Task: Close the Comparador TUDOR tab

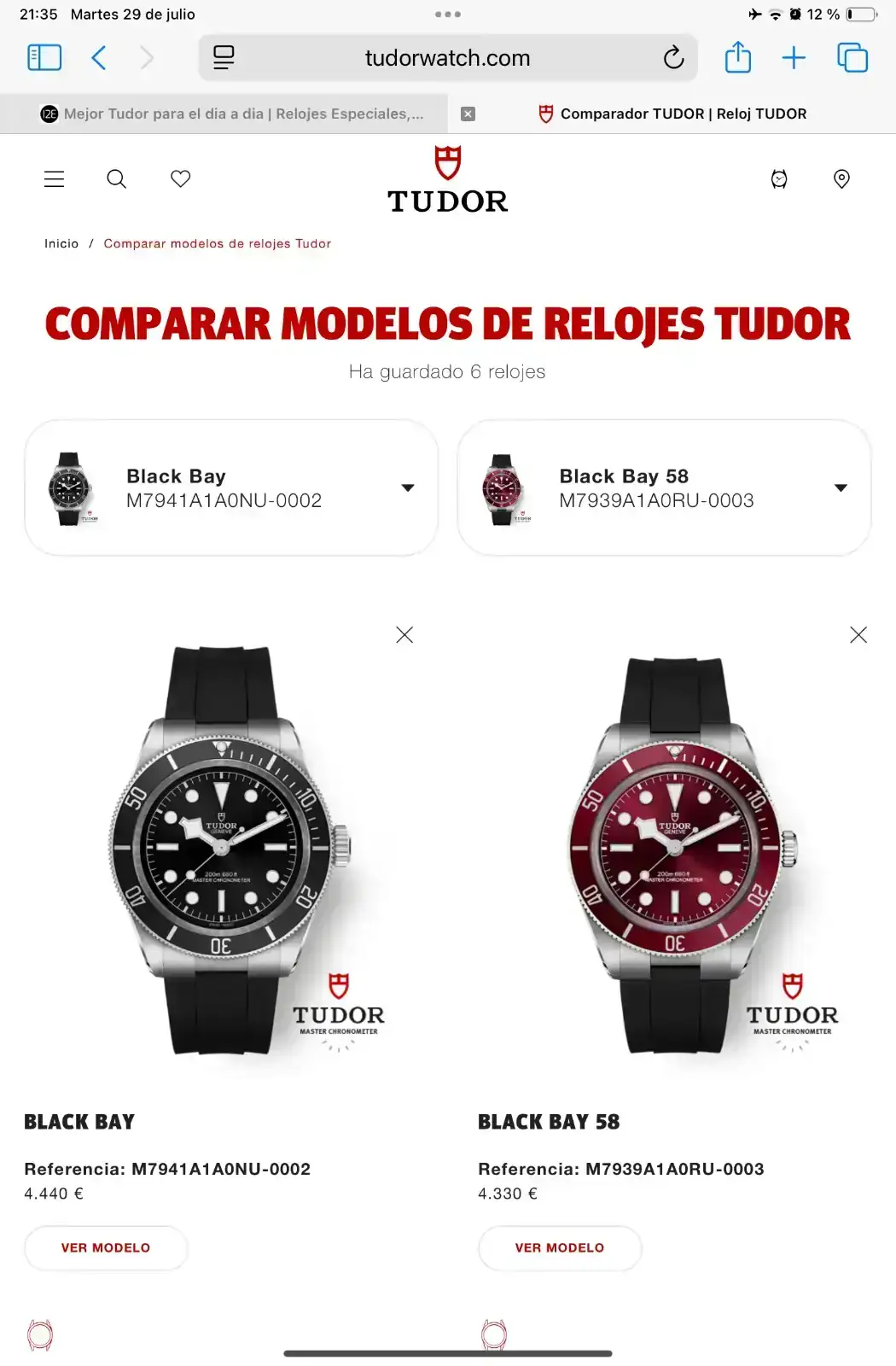Action: click(468, 114)
